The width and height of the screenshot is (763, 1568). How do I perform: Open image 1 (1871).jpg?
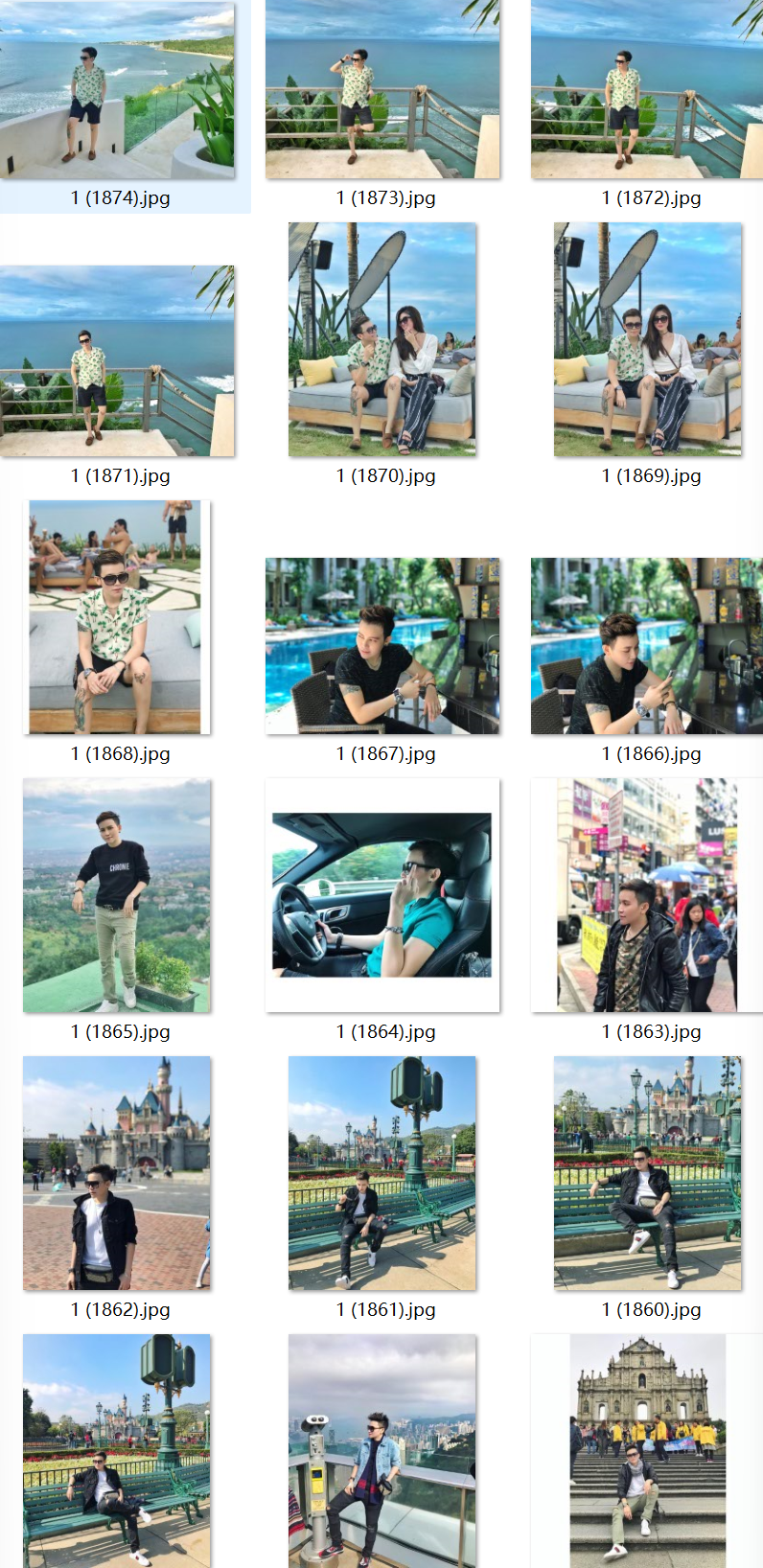[117, 360]
